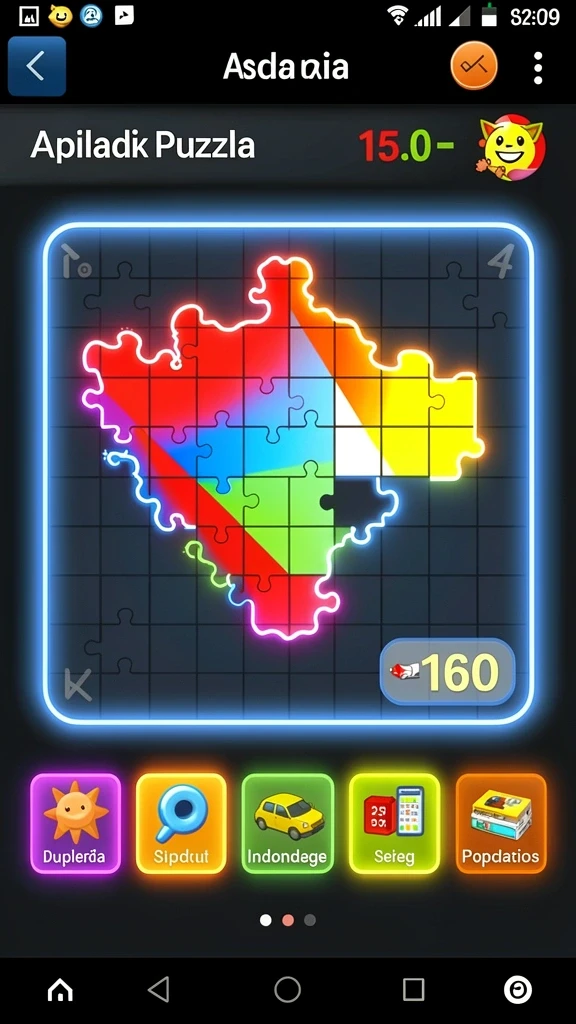Tap the 160 hint counter button

pyautogui.click(x=447, y=673)
